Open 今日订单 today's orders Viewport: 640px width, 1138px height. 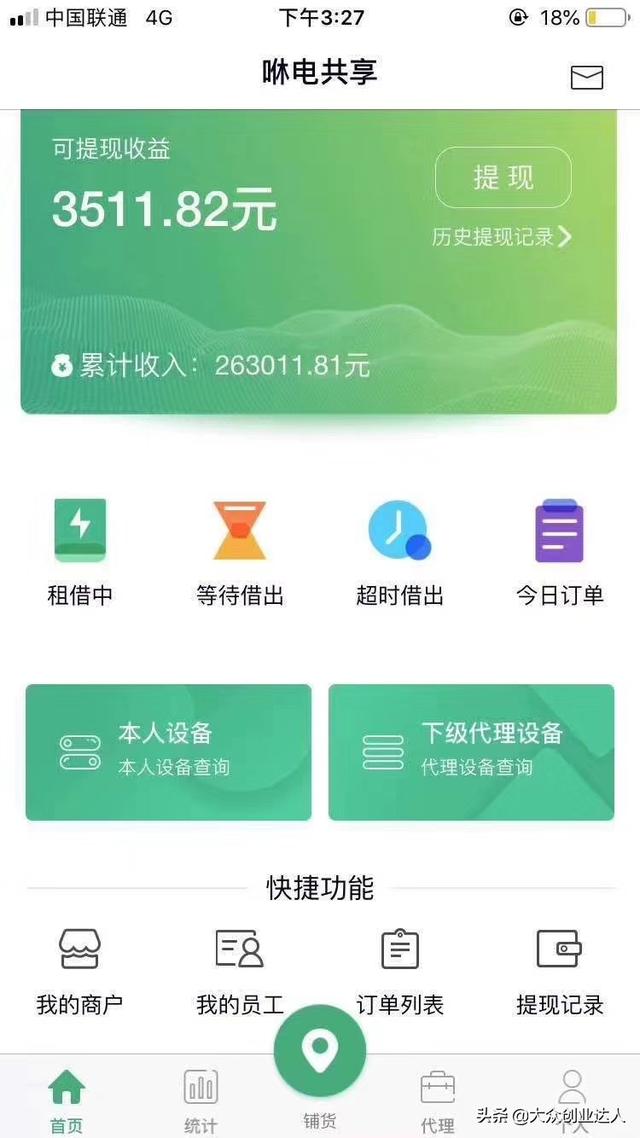[559, 553]
